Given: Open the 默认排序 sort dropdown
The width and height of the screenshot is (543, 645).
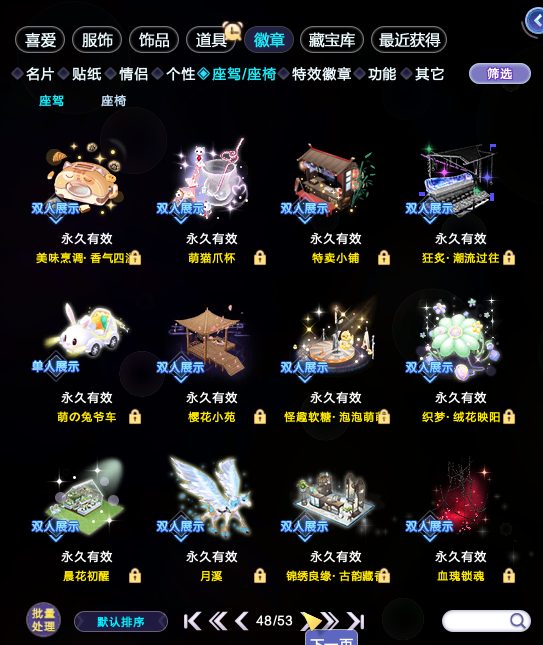Looking at the screenshot, I should tap(121, 621).
